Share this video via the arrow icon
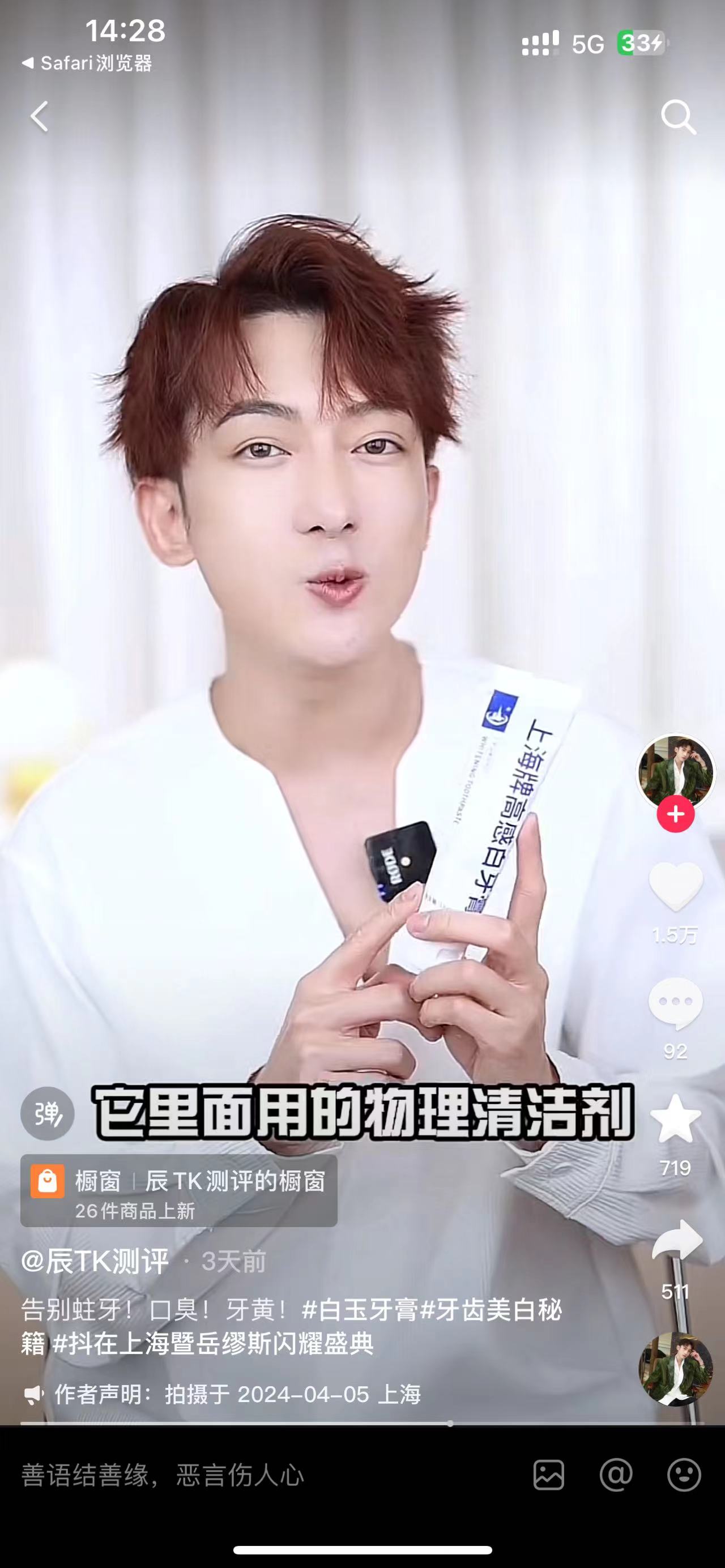 676,1240
